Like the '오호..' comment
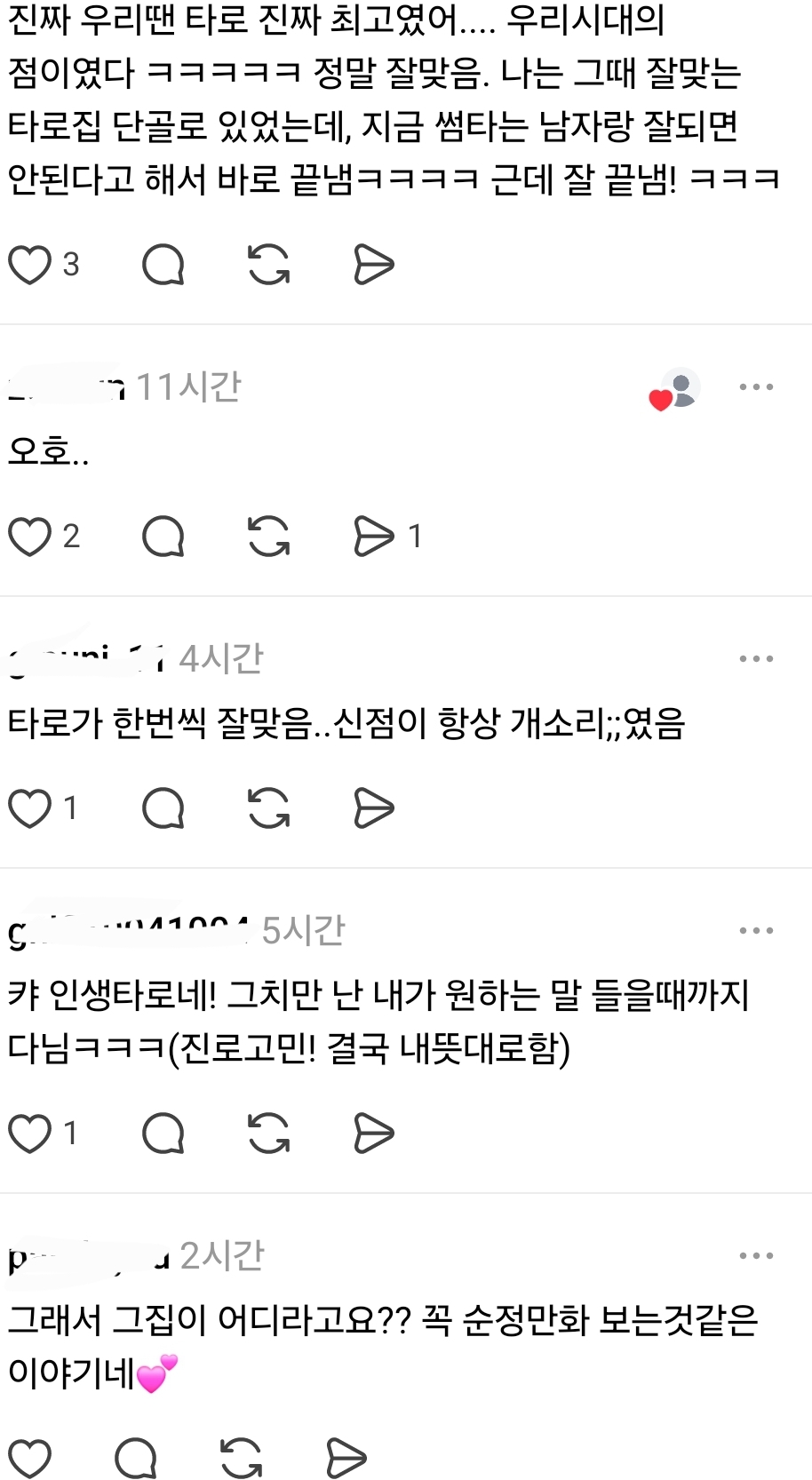The width and height of the screenshot is (812, 1480). [x=30, y=537]
